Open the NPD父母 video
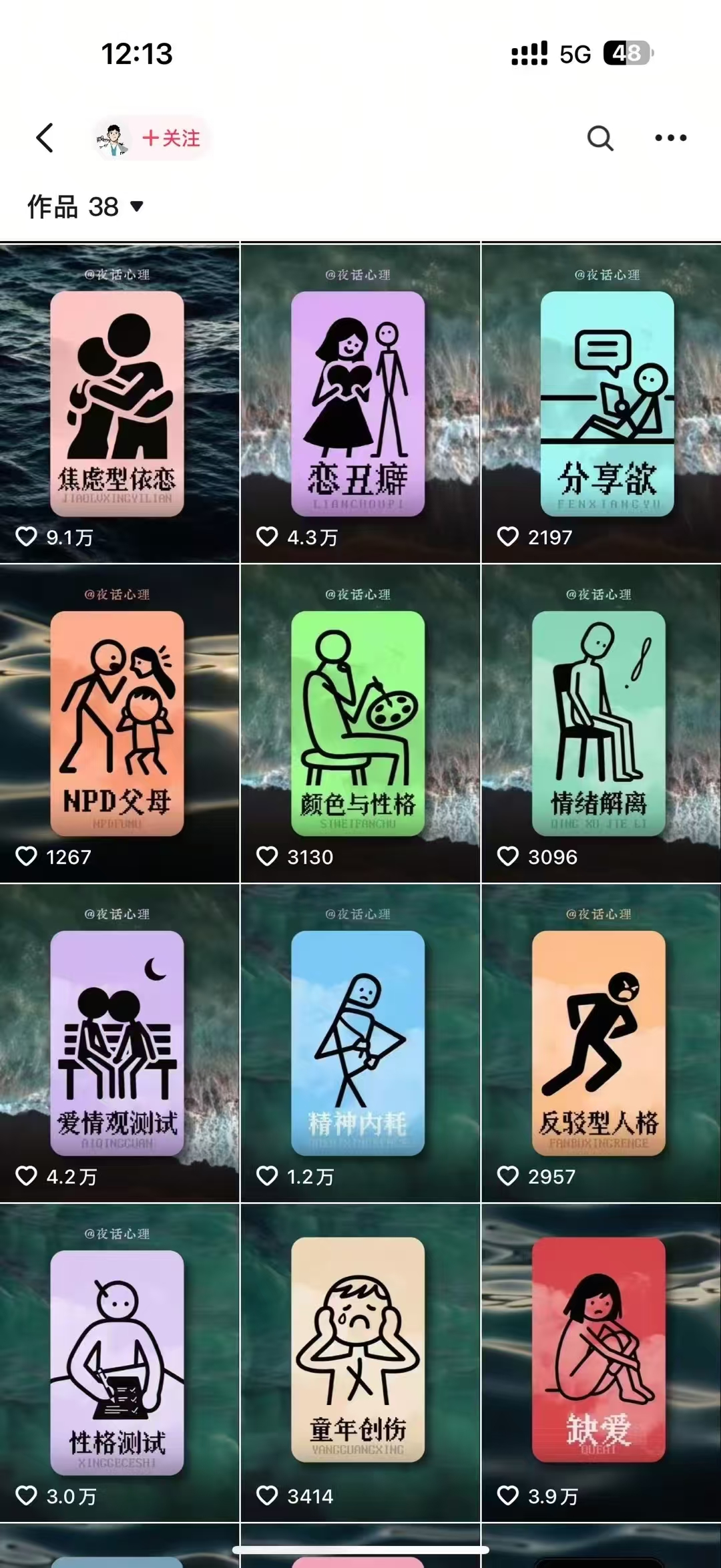 [119, 724]
